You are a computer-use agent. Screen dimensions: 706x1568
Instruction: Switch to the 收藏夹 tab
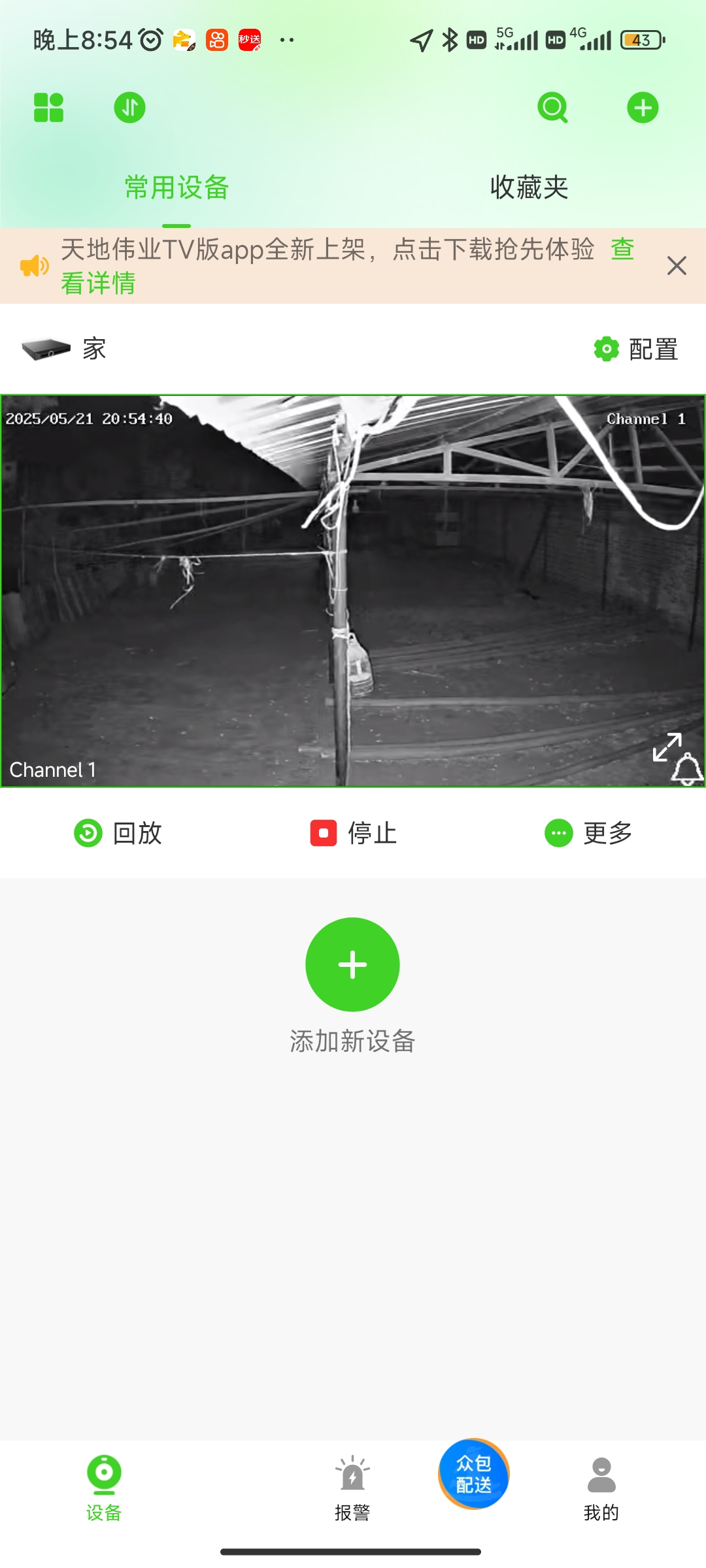click(x=529, y=188)
